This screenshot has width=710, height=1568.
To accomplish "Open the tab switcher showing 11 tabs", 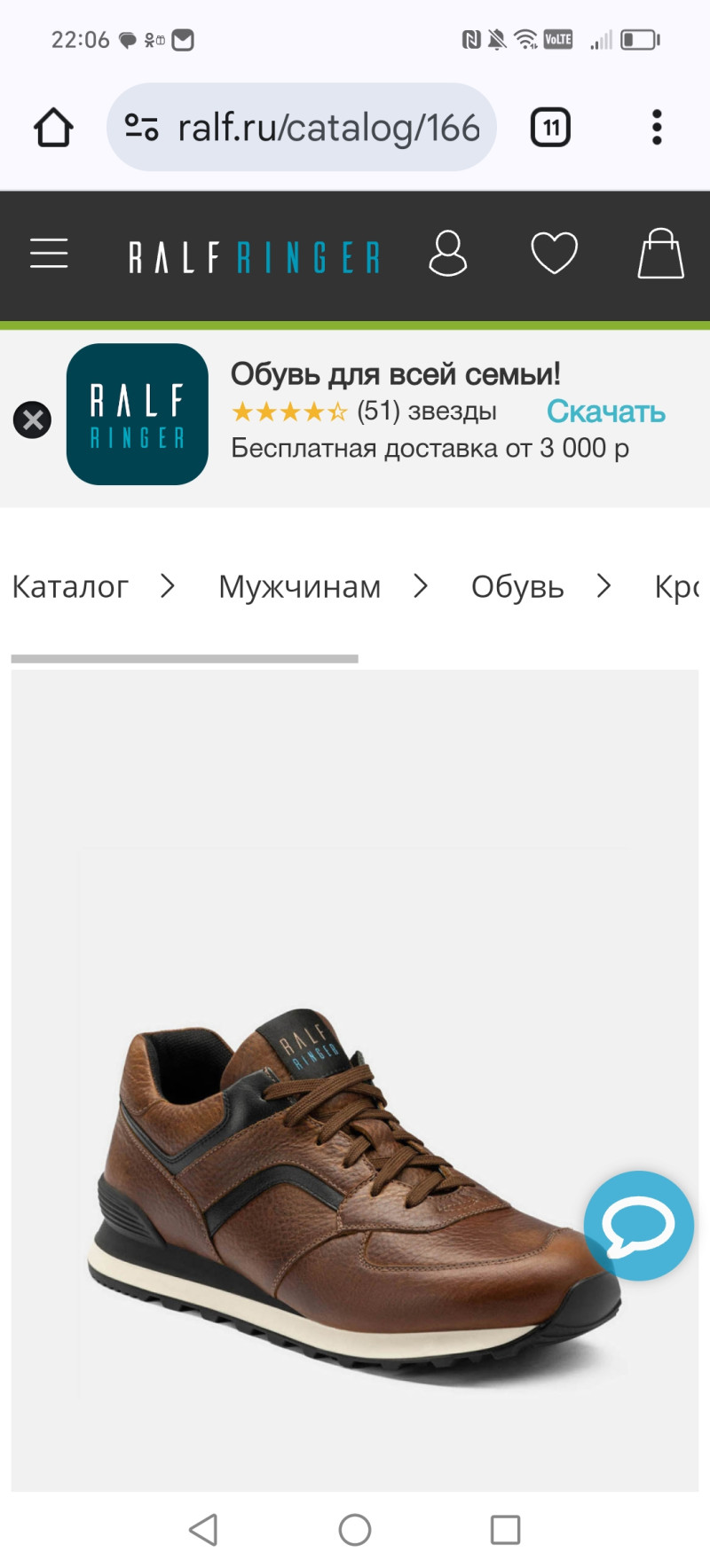I will [x=550, y=128].
